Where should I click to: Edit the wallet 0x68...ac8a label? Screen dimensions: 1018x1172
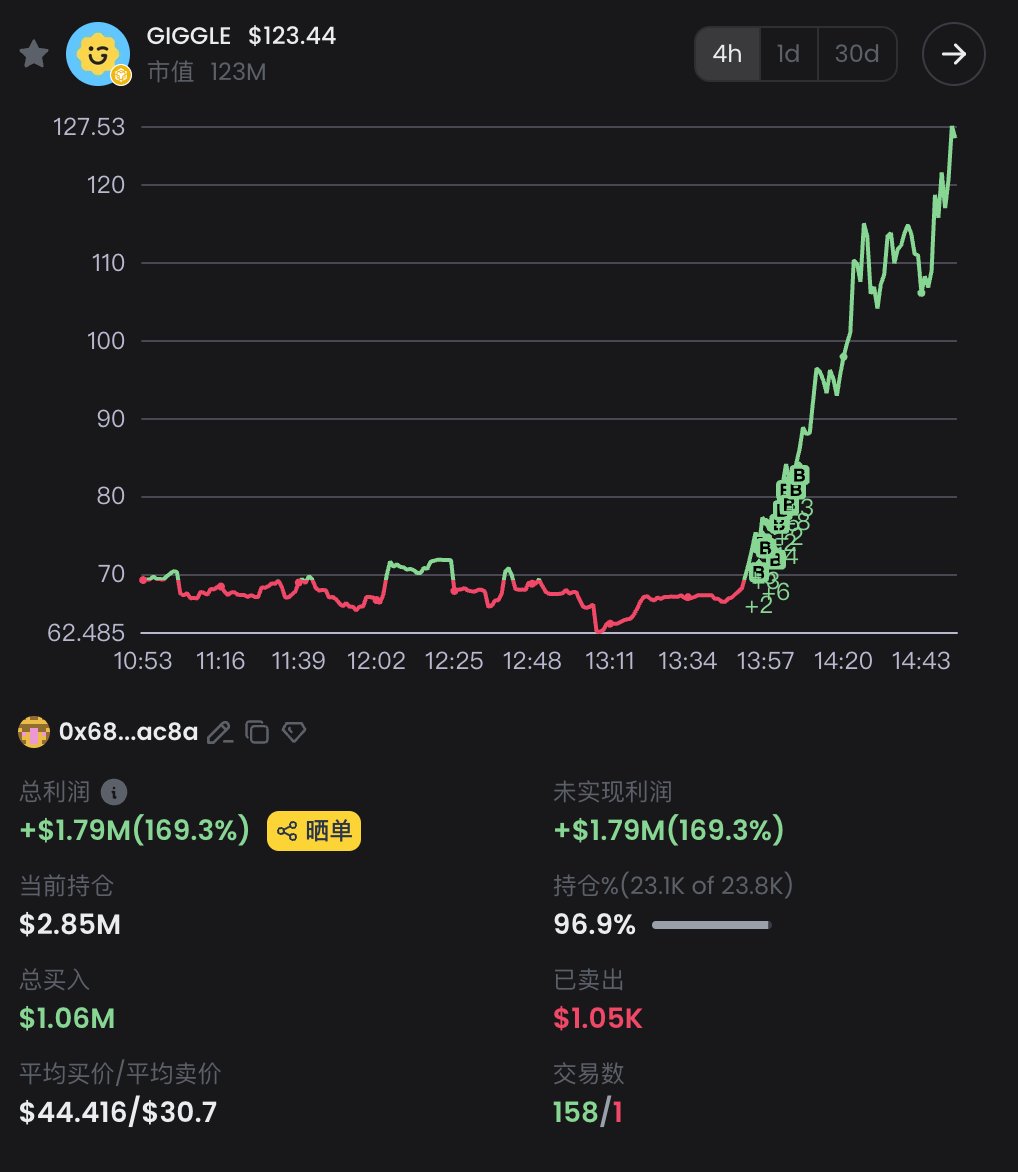220,733
